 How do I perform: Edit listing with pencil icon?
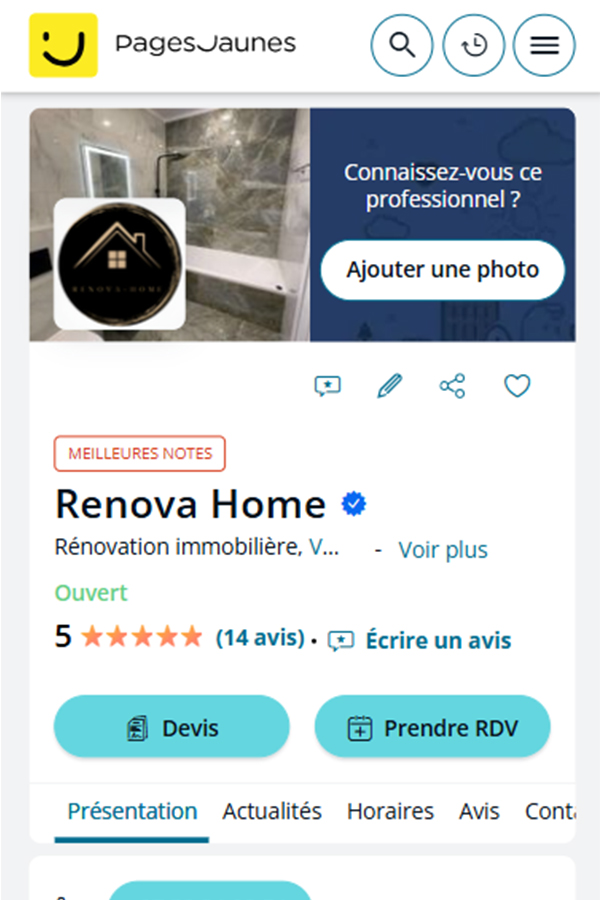pos(389,386)
